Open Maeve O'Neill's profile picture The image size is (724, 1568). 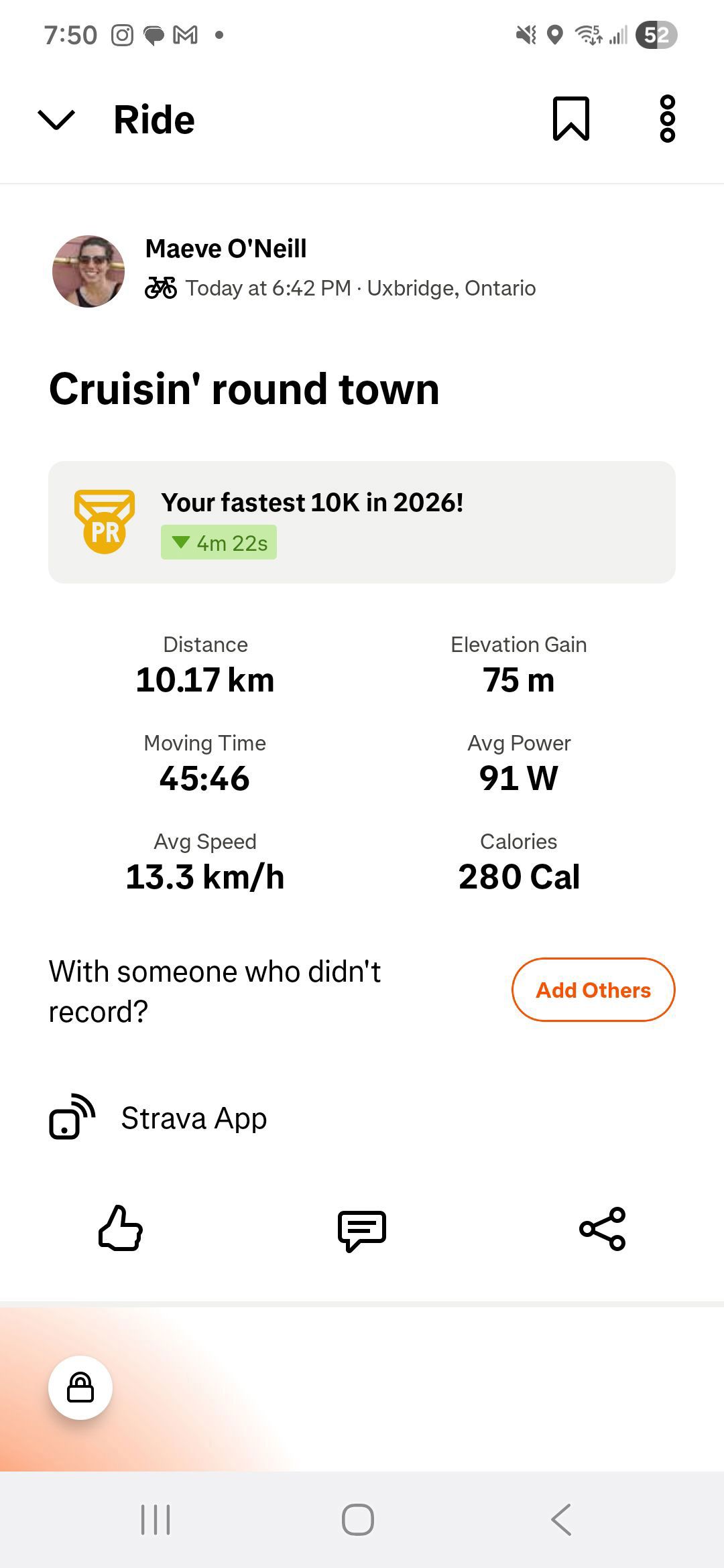[88, 271]
